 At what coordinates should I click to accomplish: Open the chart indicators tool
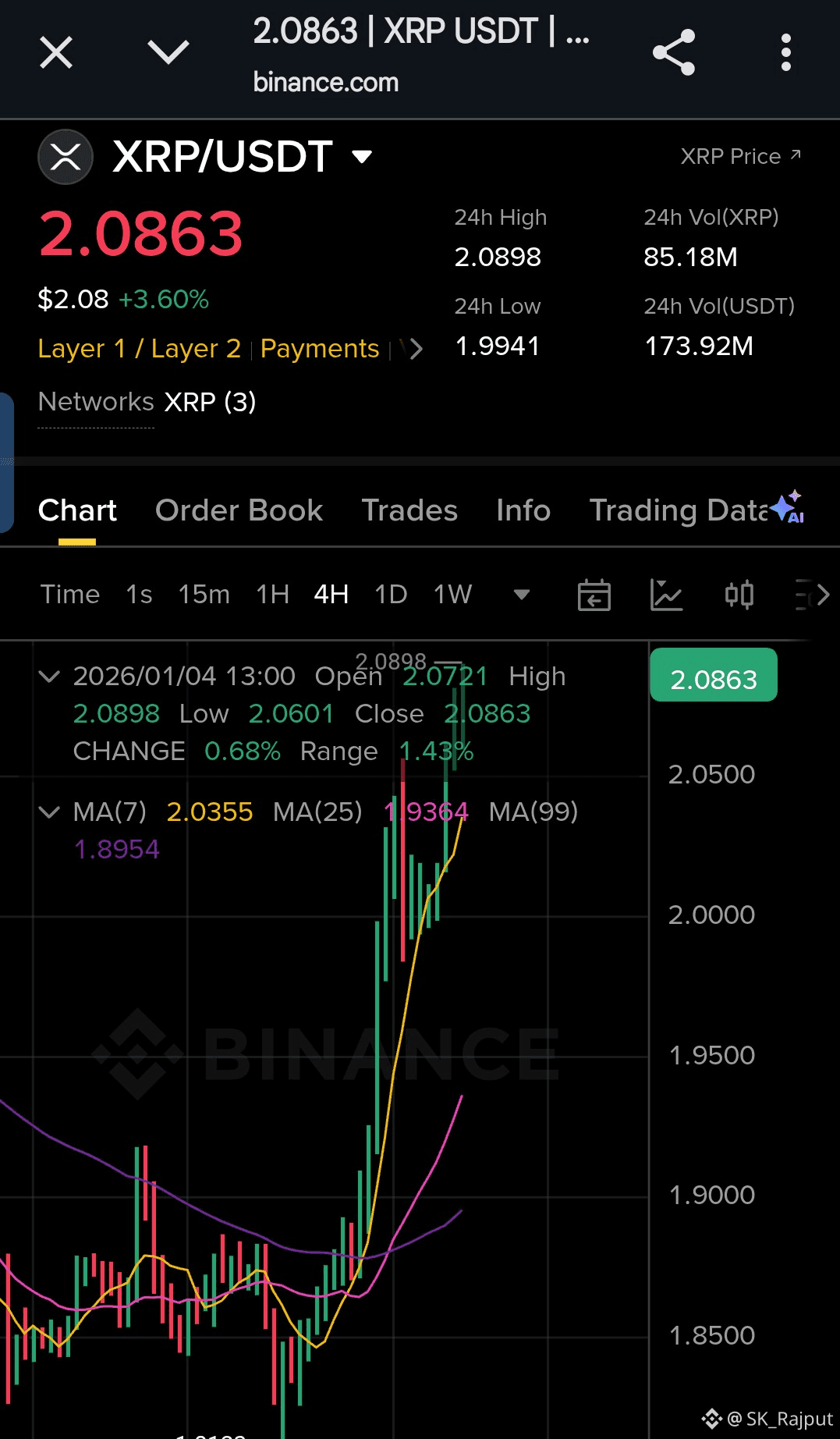[x=666, y=595]
